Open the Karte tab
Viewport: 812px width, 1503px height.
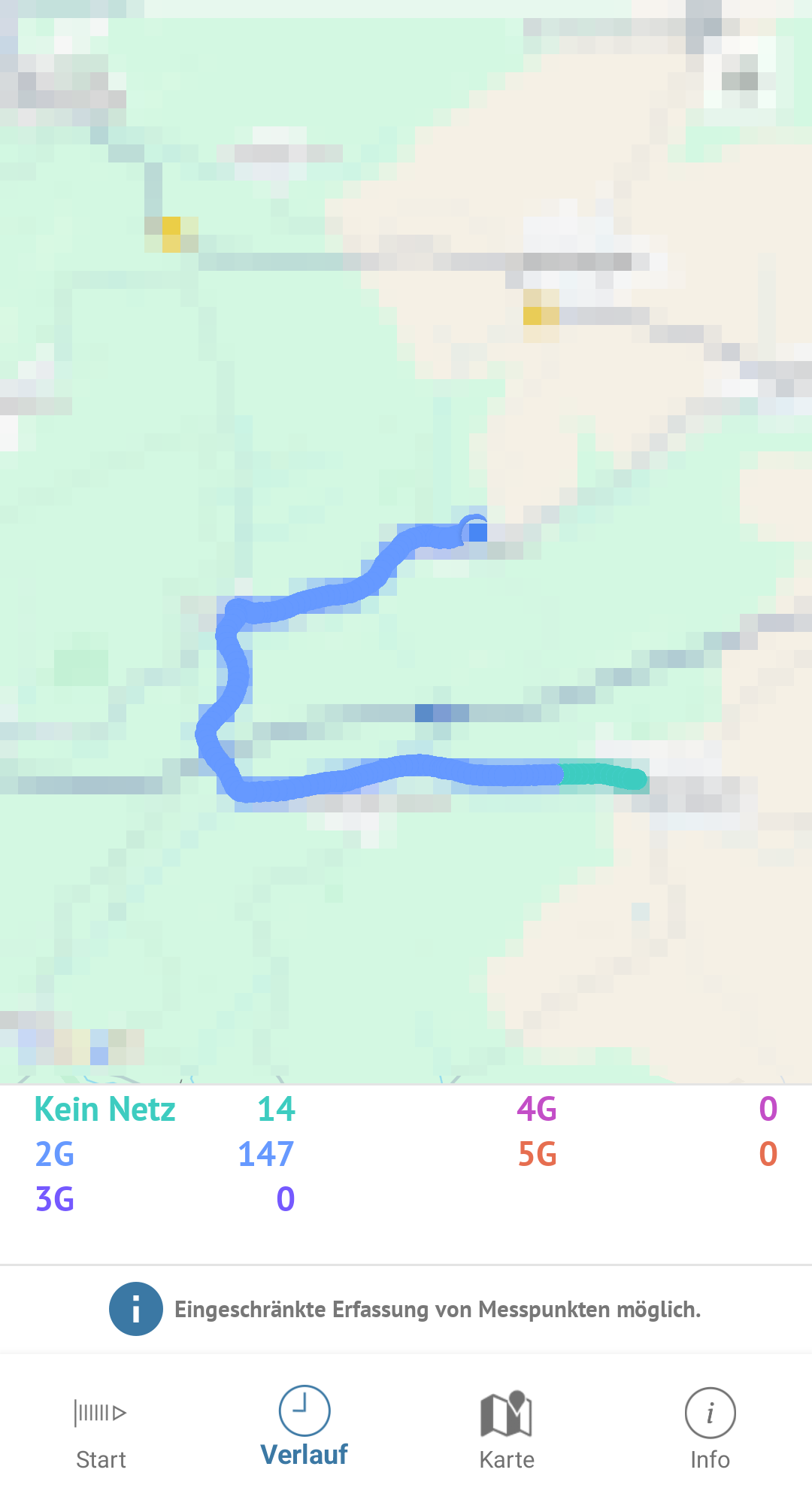pyautogui.click(x=507, y=1431)
